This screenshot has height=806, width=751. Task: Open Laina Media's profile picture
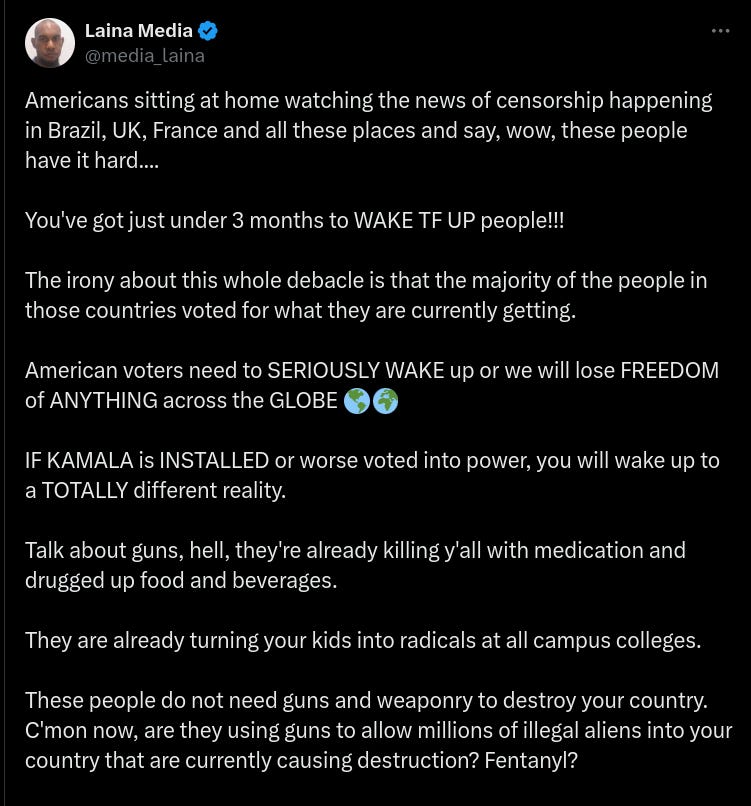[x=50, y=43]
